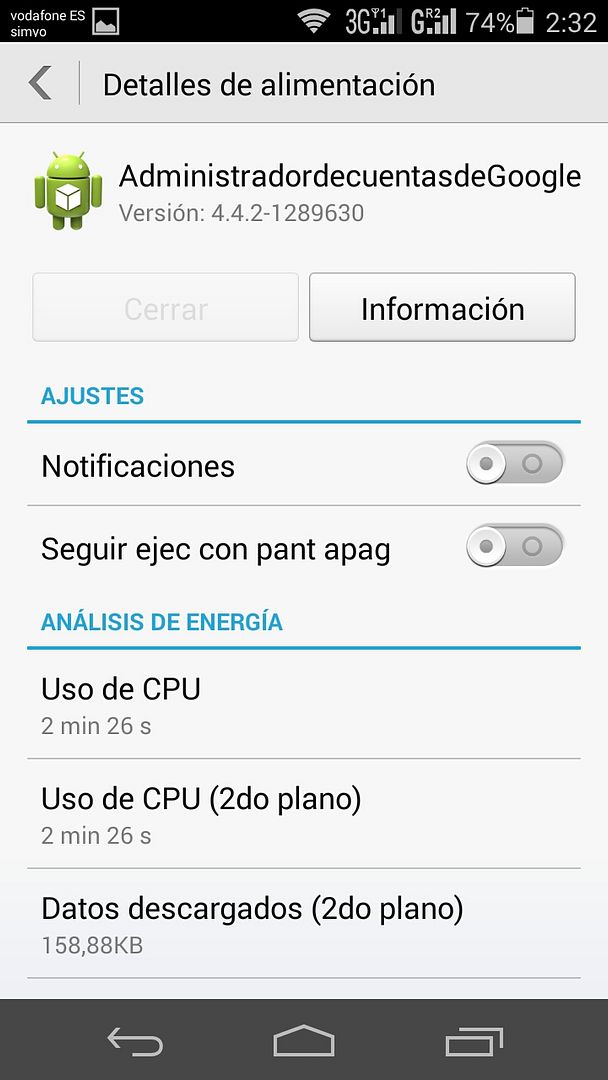The image size is (608, 1080).
Task: Tap the system back button
Action: [x=135, y=1042]
